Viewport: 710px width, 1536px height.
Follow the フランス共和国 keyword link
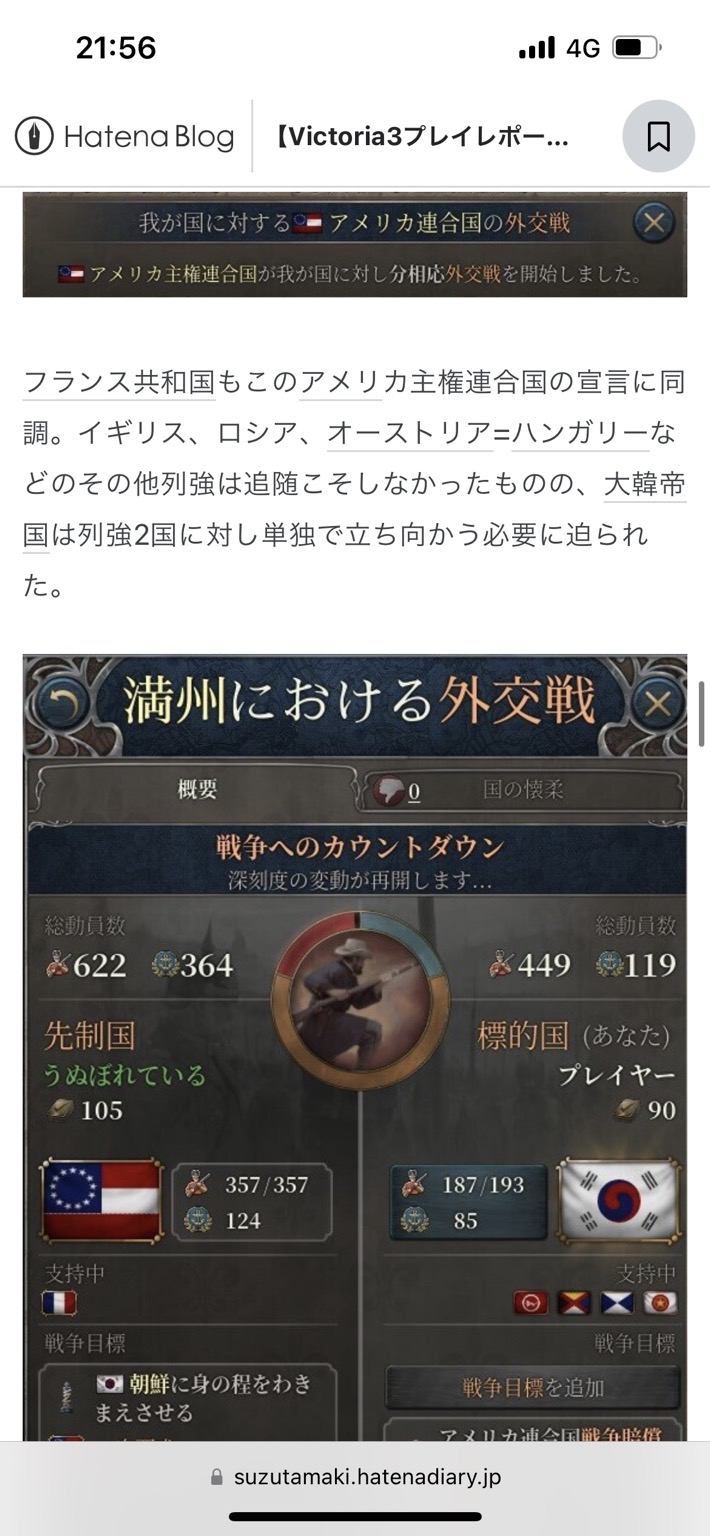click(x=119, y=382)
